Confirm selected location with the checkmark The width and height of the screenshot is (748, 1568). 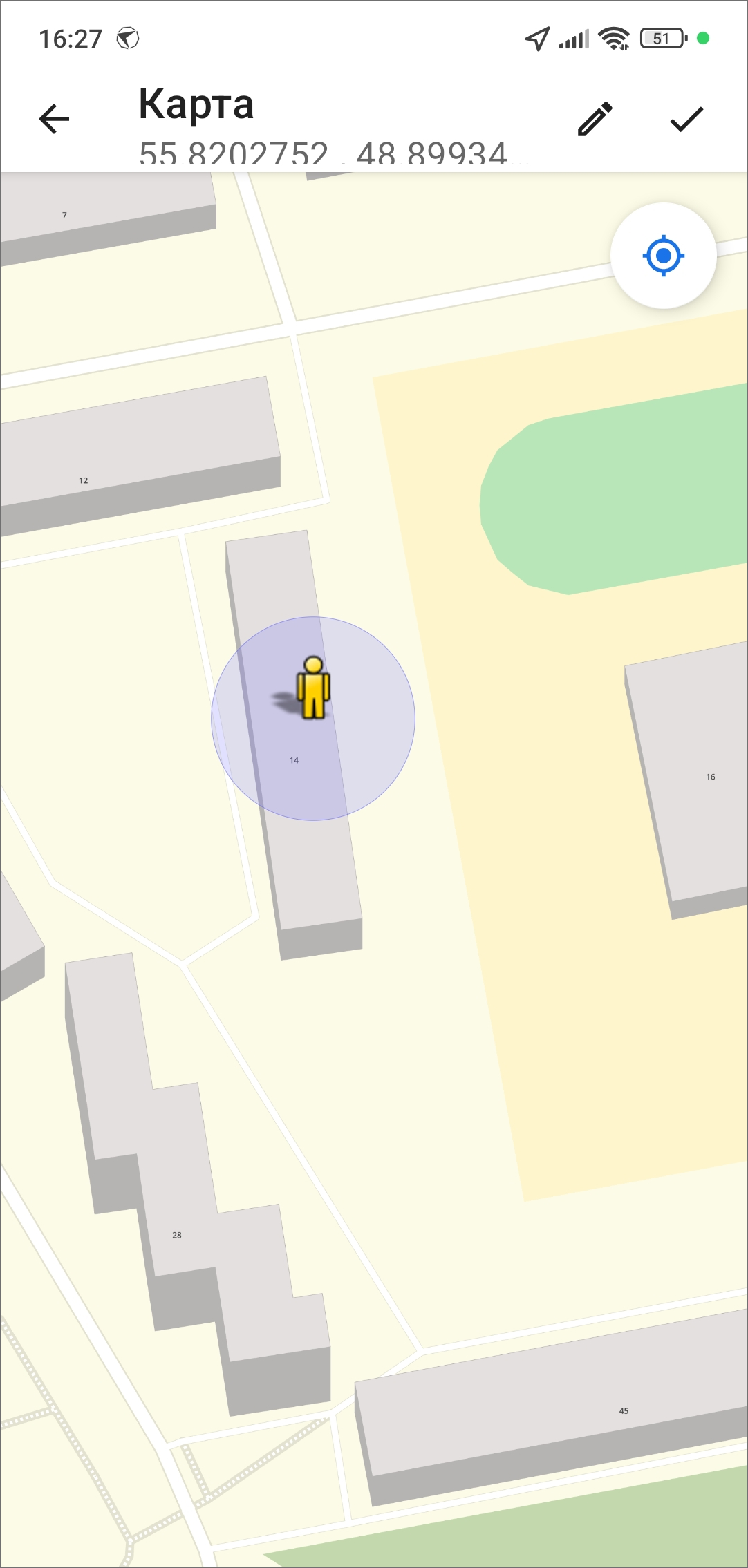point(686,119)
